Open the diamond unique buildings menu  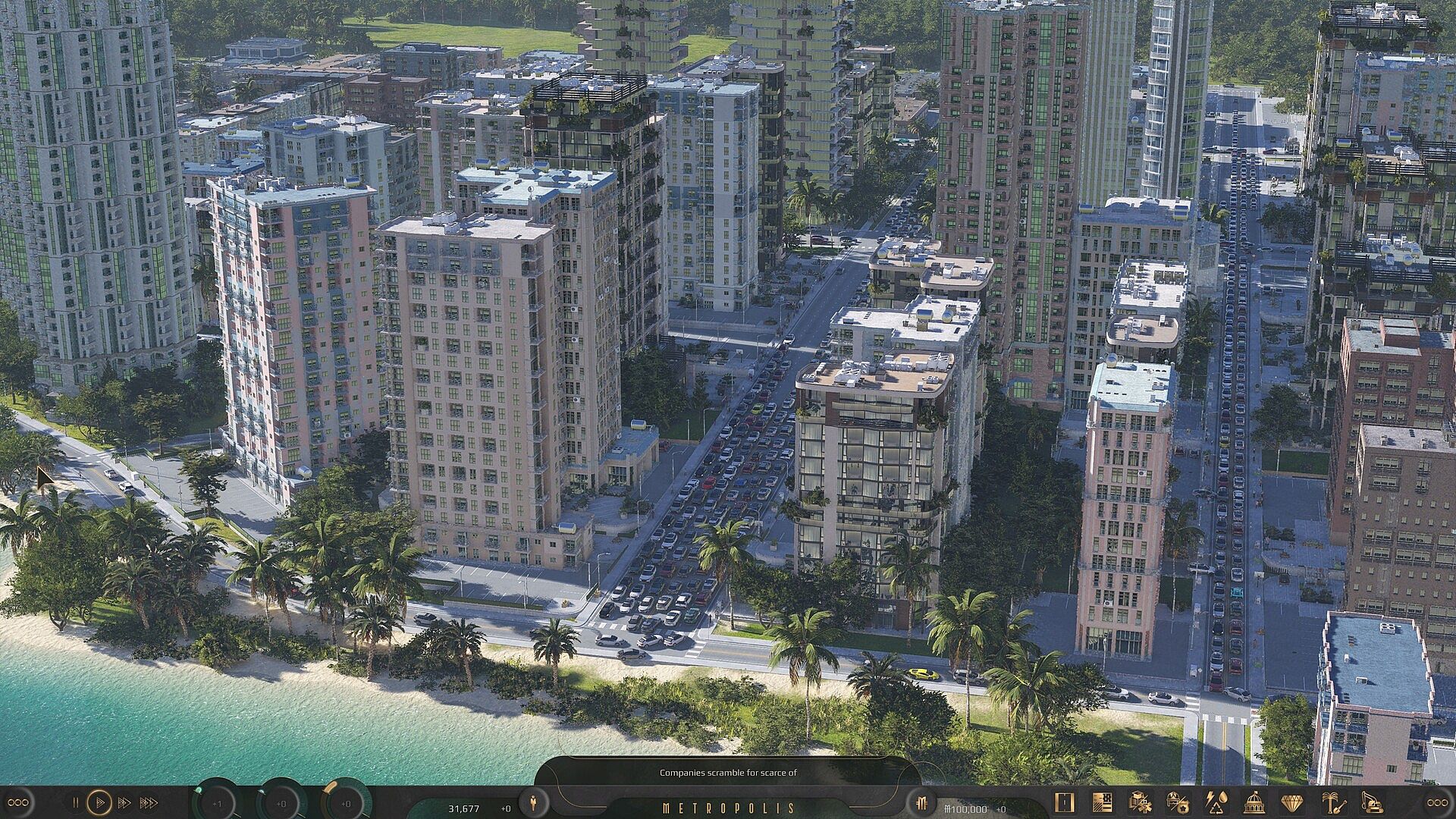pyautogui.click(x=1292, y=802)
